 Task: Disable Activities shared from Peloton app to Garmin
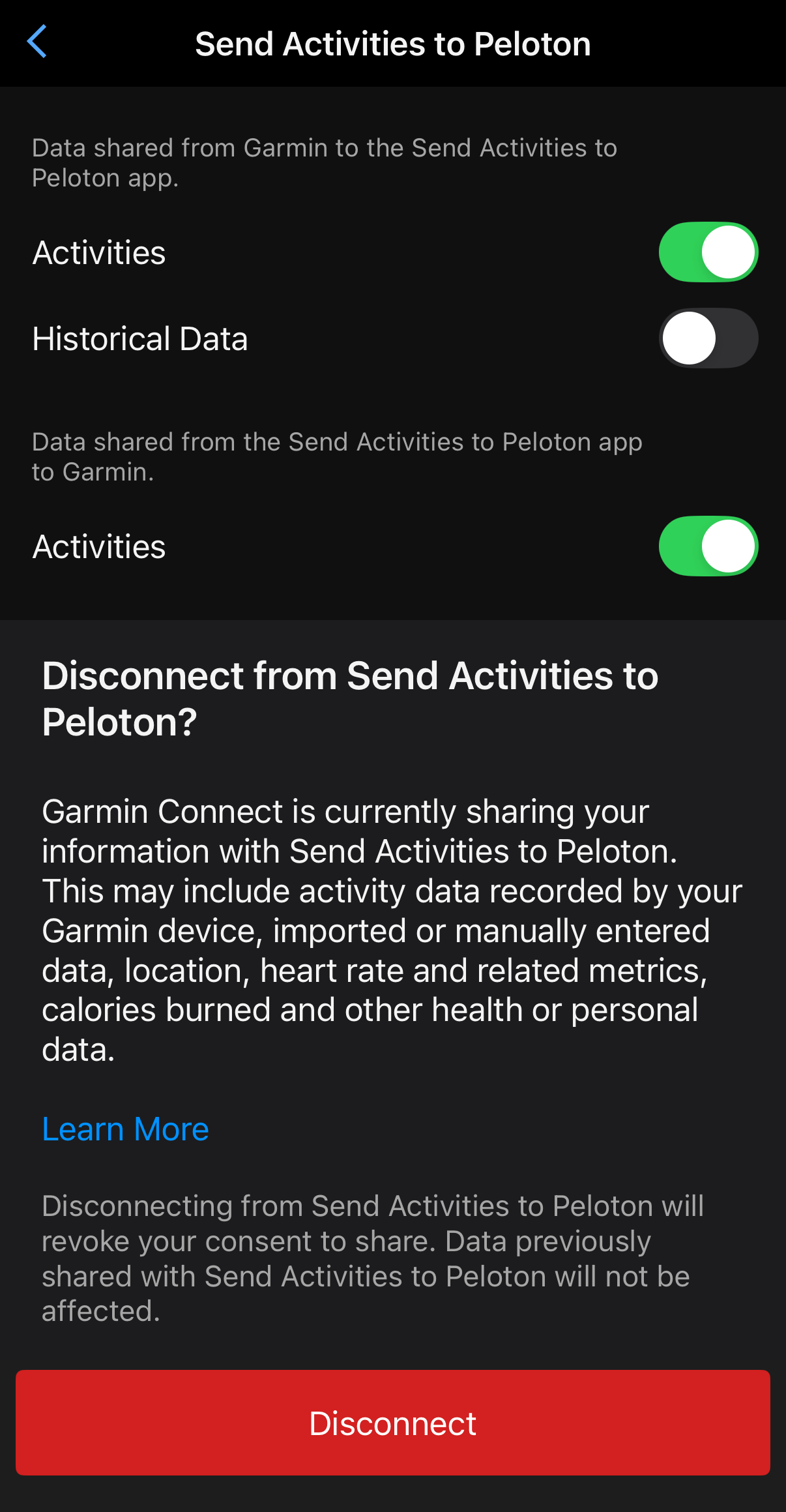pos(708,546)
